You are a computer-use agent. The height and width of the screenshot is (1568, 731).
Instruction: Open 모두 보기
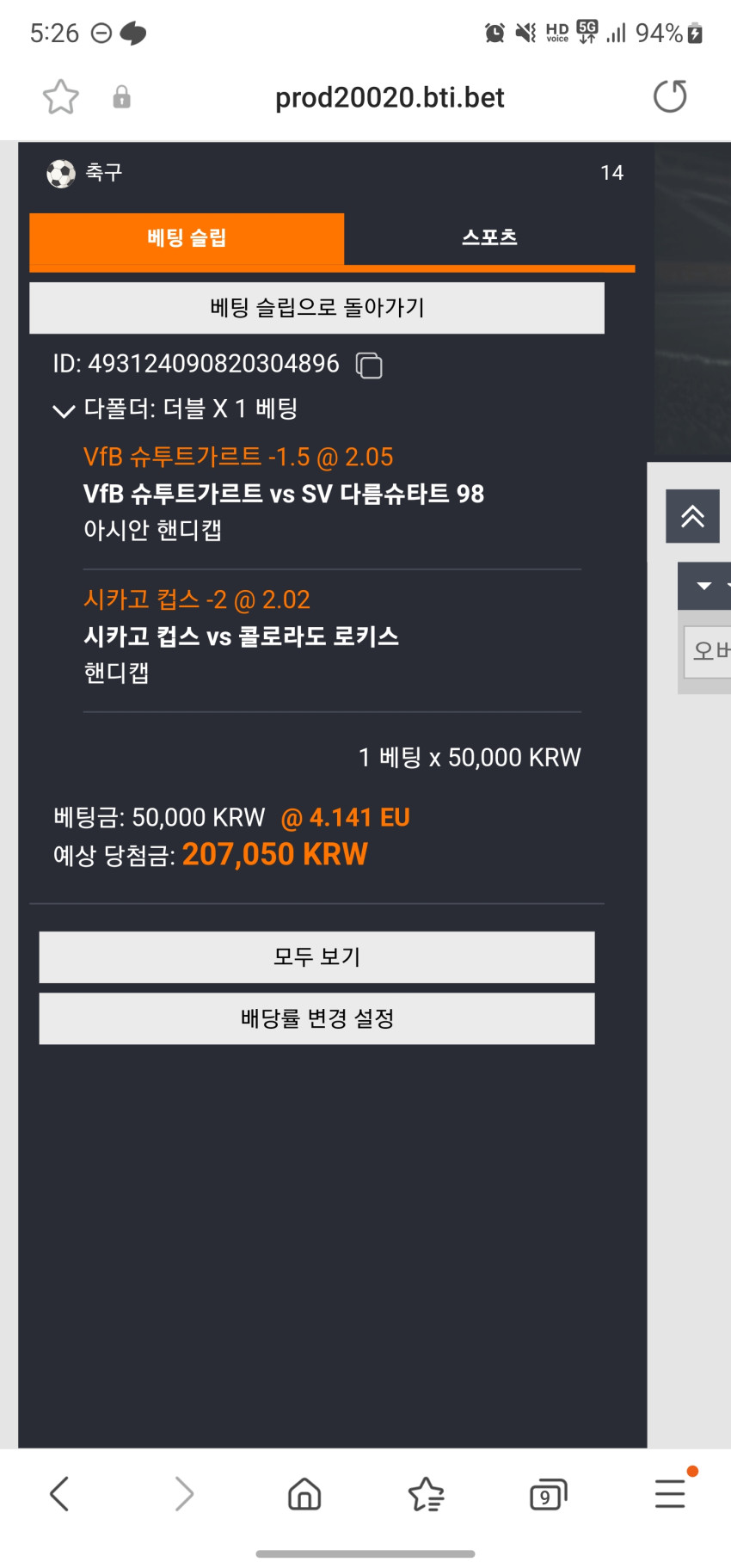pos(316,956)
